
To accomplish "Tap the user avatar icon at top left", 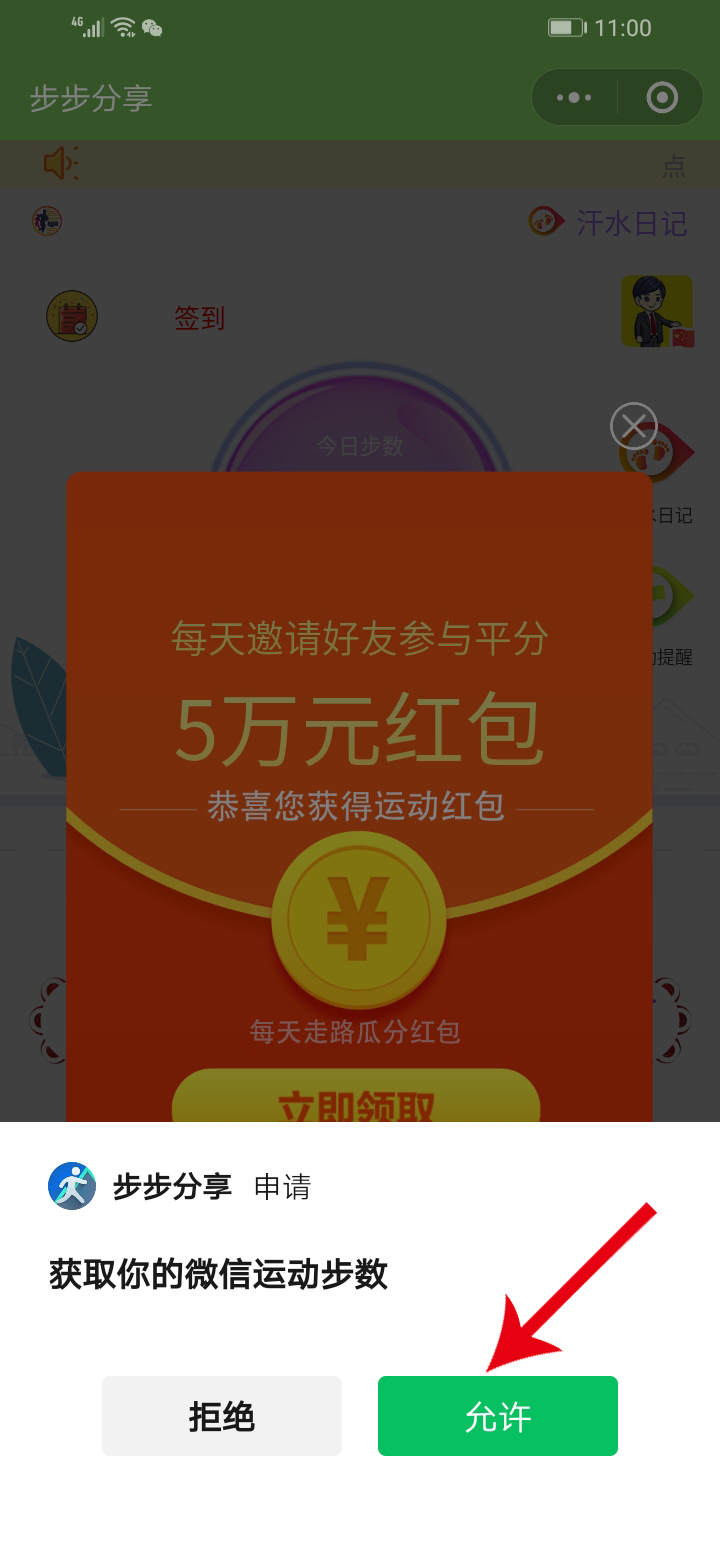I will [46, 220].
